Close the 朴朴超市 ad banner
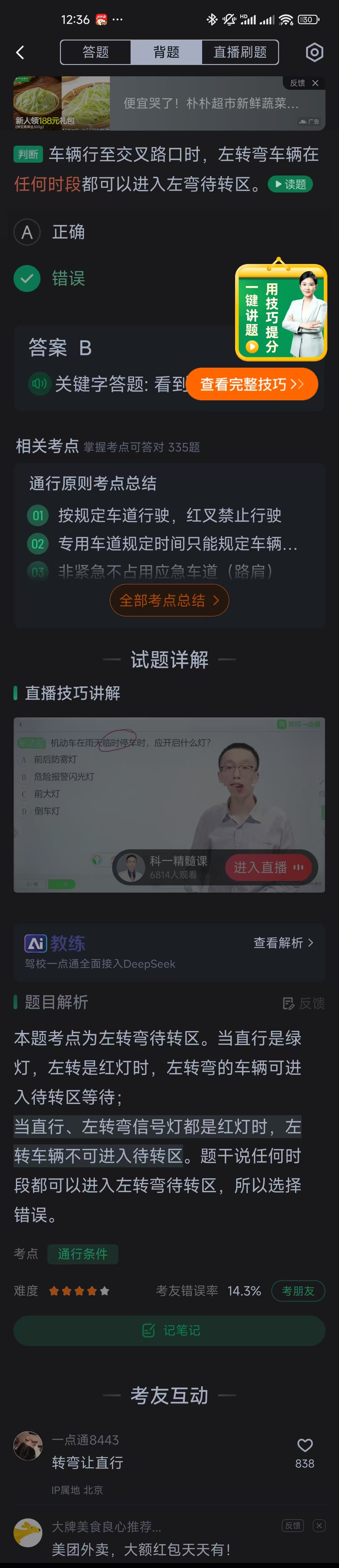The width and height of the screenshot is (339, 1568). [x=315, y=84]
